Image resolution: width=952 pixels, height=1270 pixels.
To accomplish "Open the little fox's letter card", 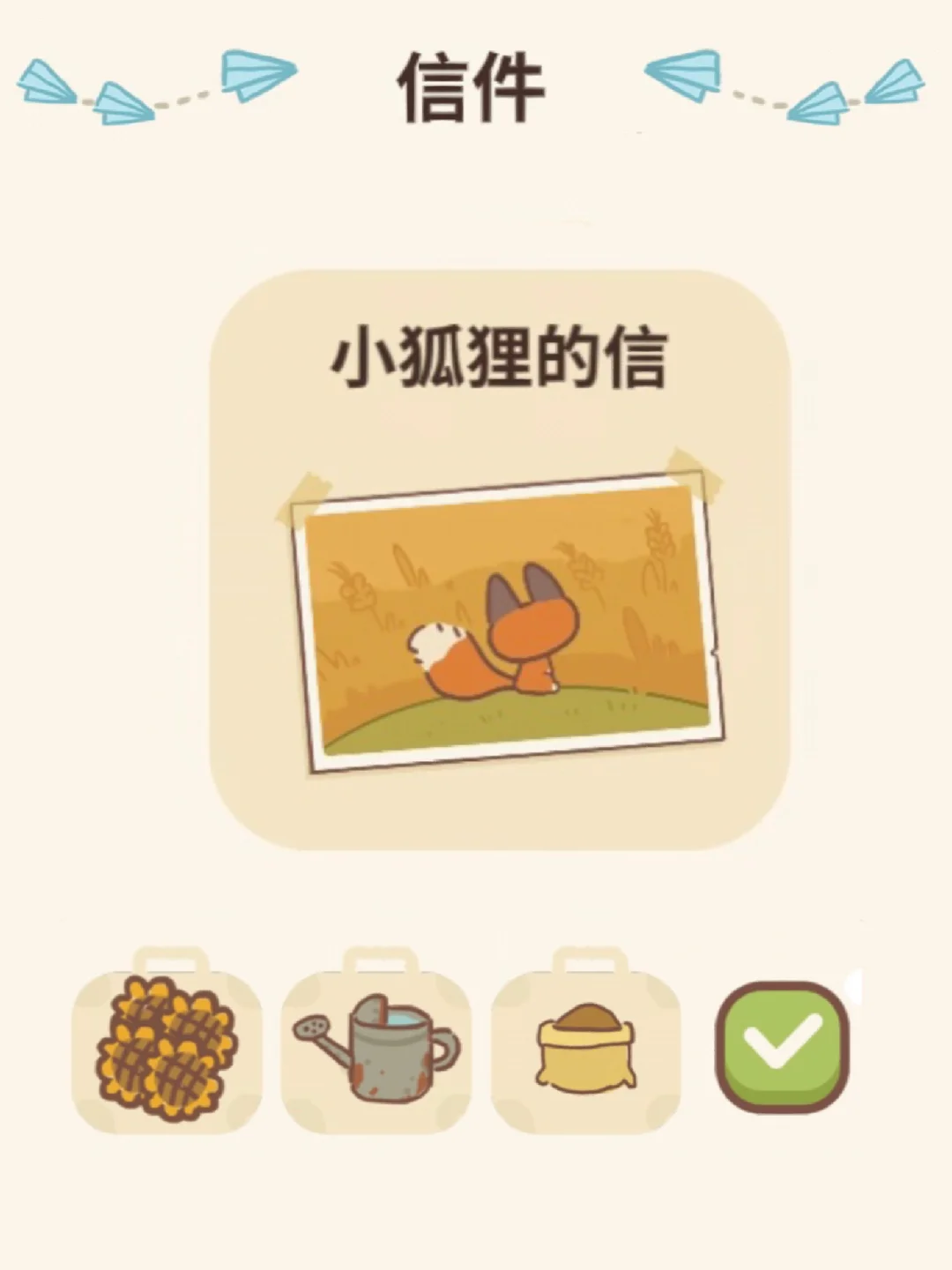I will 500,561.
